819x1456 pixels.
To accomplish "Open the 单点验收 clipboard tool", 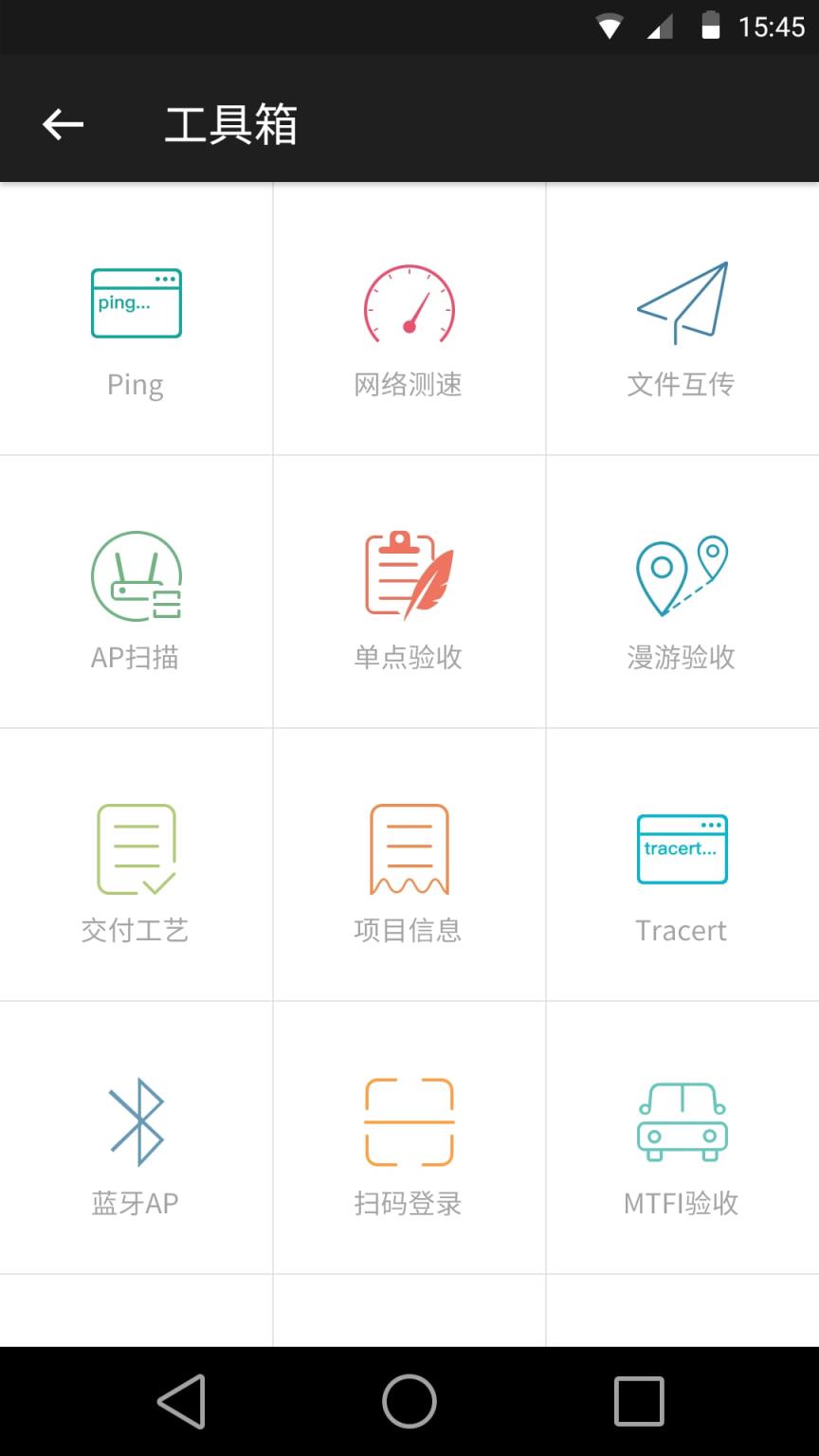I will (x=409, y=595).
